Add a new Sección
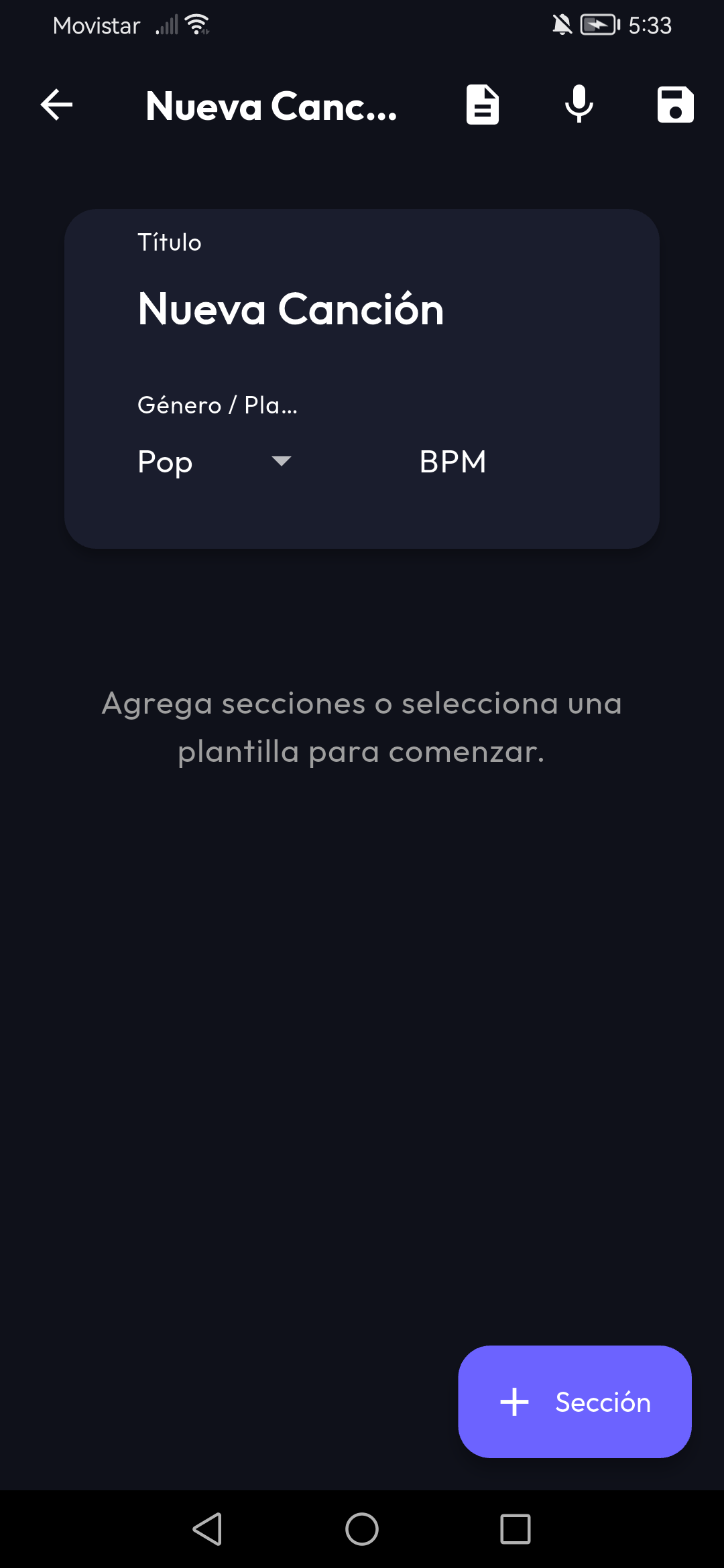This screenshot has width=724, height=1568. coord(575,1402)
